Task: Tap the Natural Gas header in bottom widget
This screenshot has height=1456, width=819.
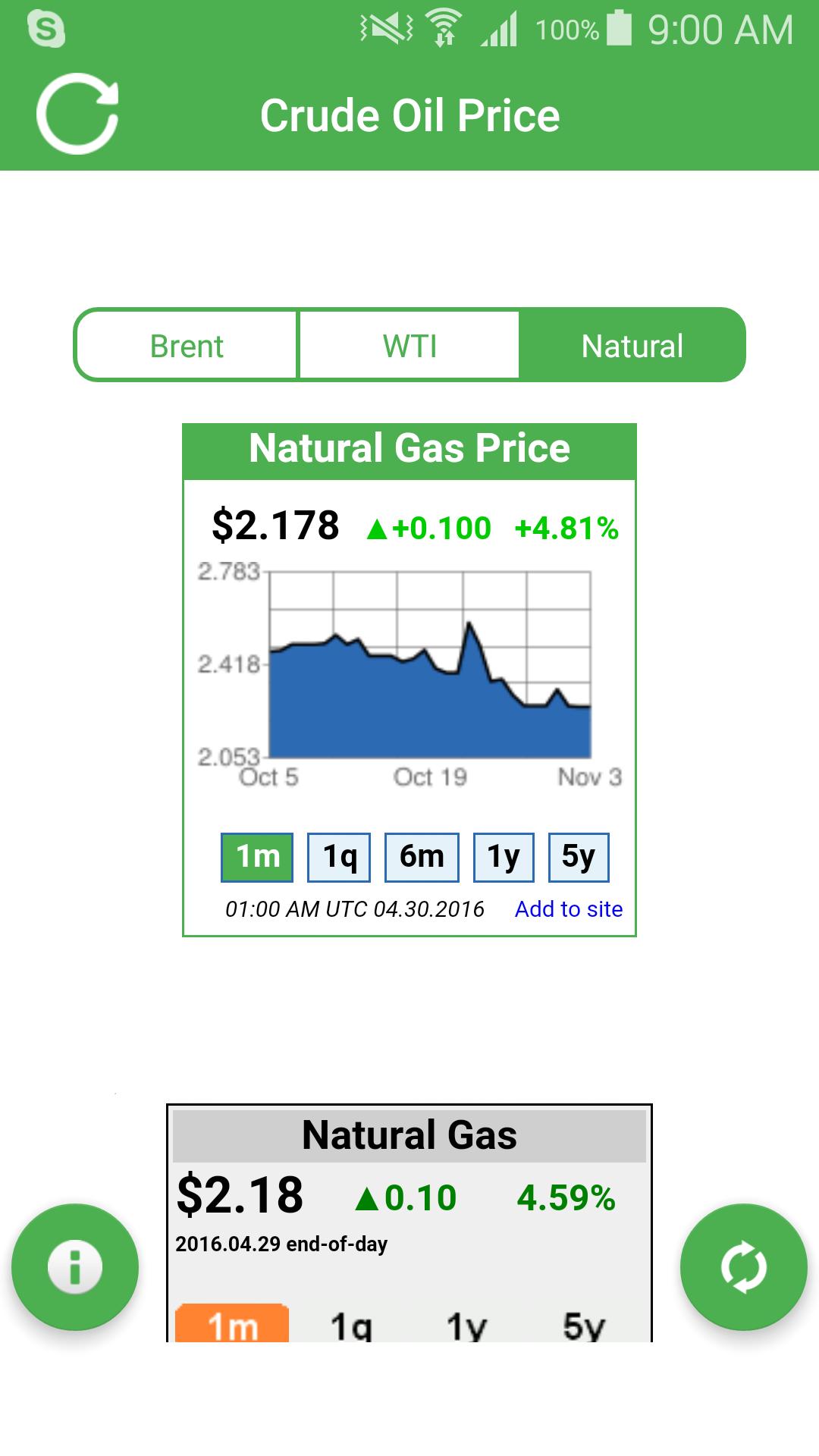Action: 409,1135
